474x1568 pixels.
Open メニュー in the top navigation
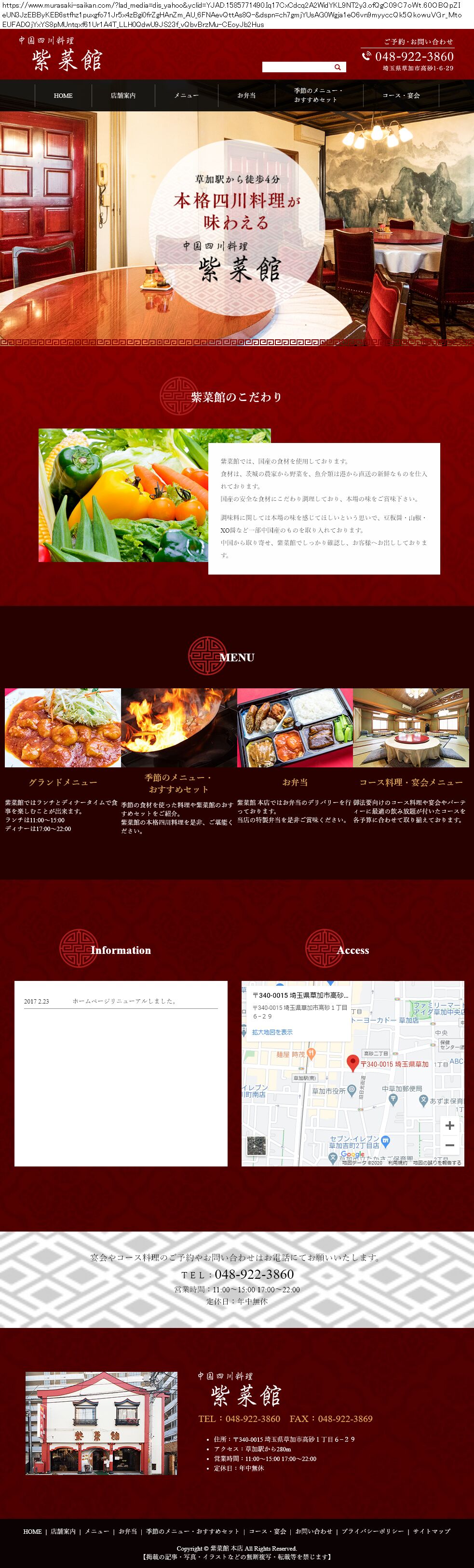(x=187, y=95)
